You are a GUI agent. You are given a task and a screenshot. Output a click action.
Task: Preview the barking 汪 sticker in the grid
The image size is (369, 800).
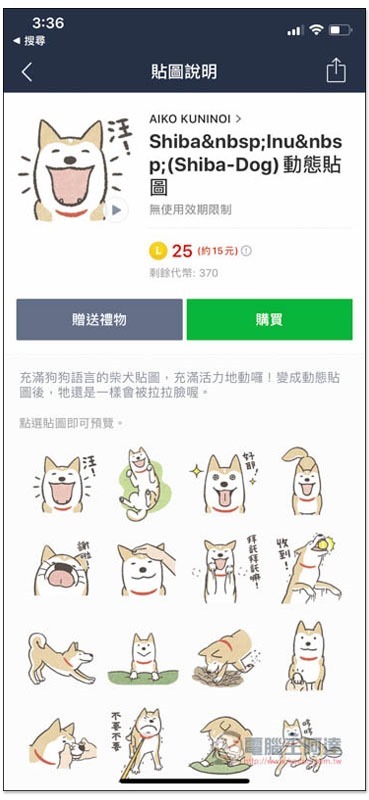pos(63,483)
